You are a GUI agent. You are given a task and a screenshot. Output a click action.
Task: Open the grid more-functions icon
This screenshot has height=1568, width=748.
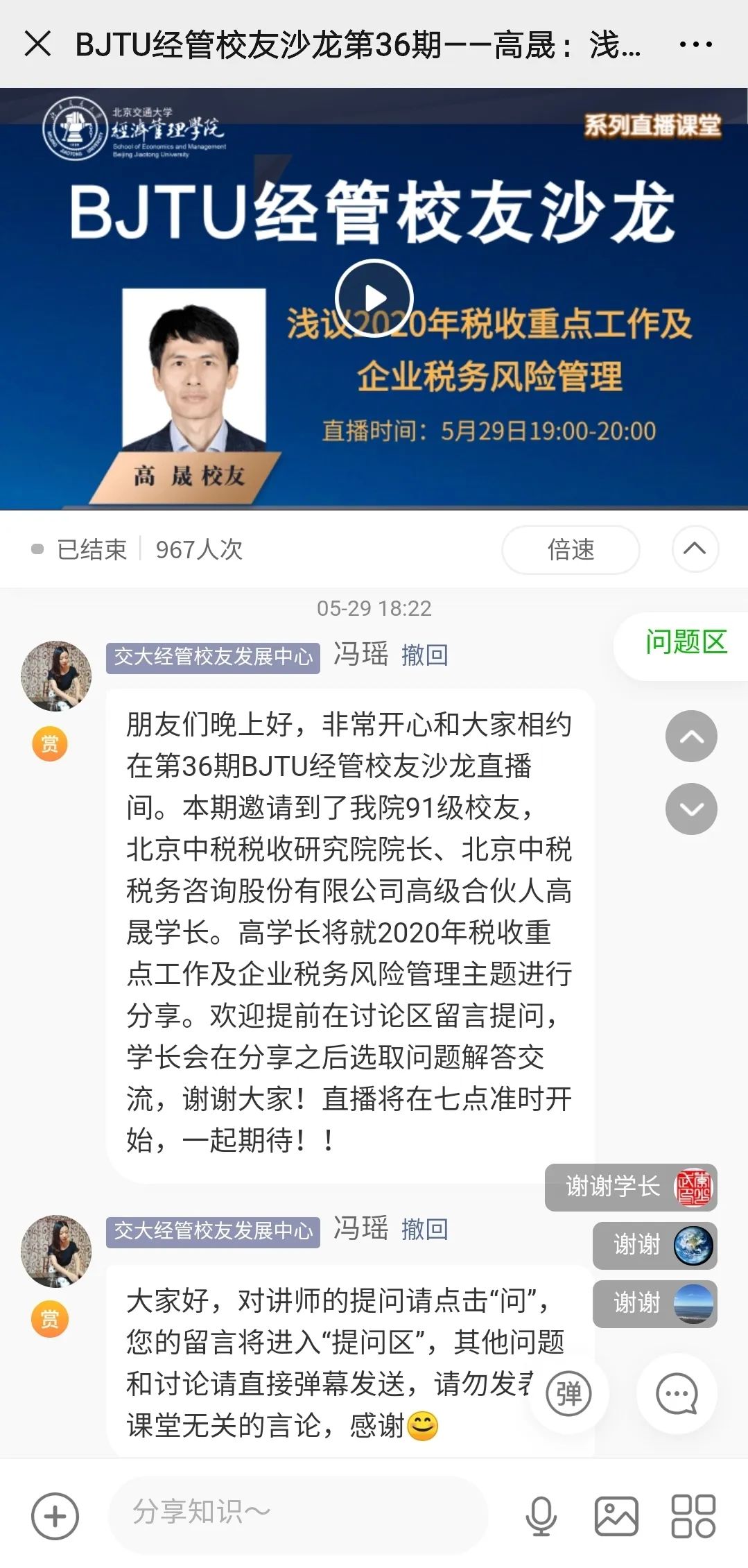[693, 1516]
